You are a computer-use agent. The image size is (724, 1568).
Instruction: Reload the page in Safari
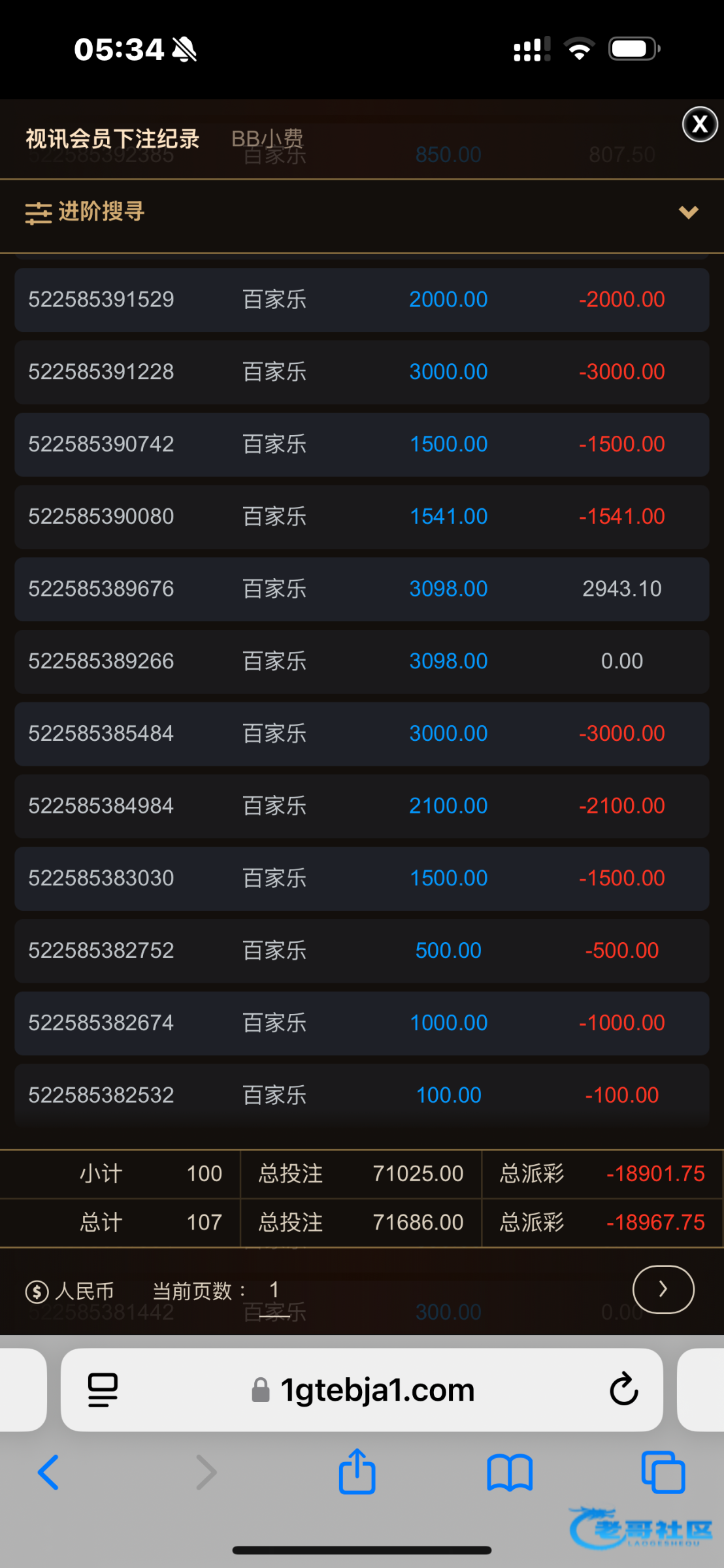(623, 1390)
